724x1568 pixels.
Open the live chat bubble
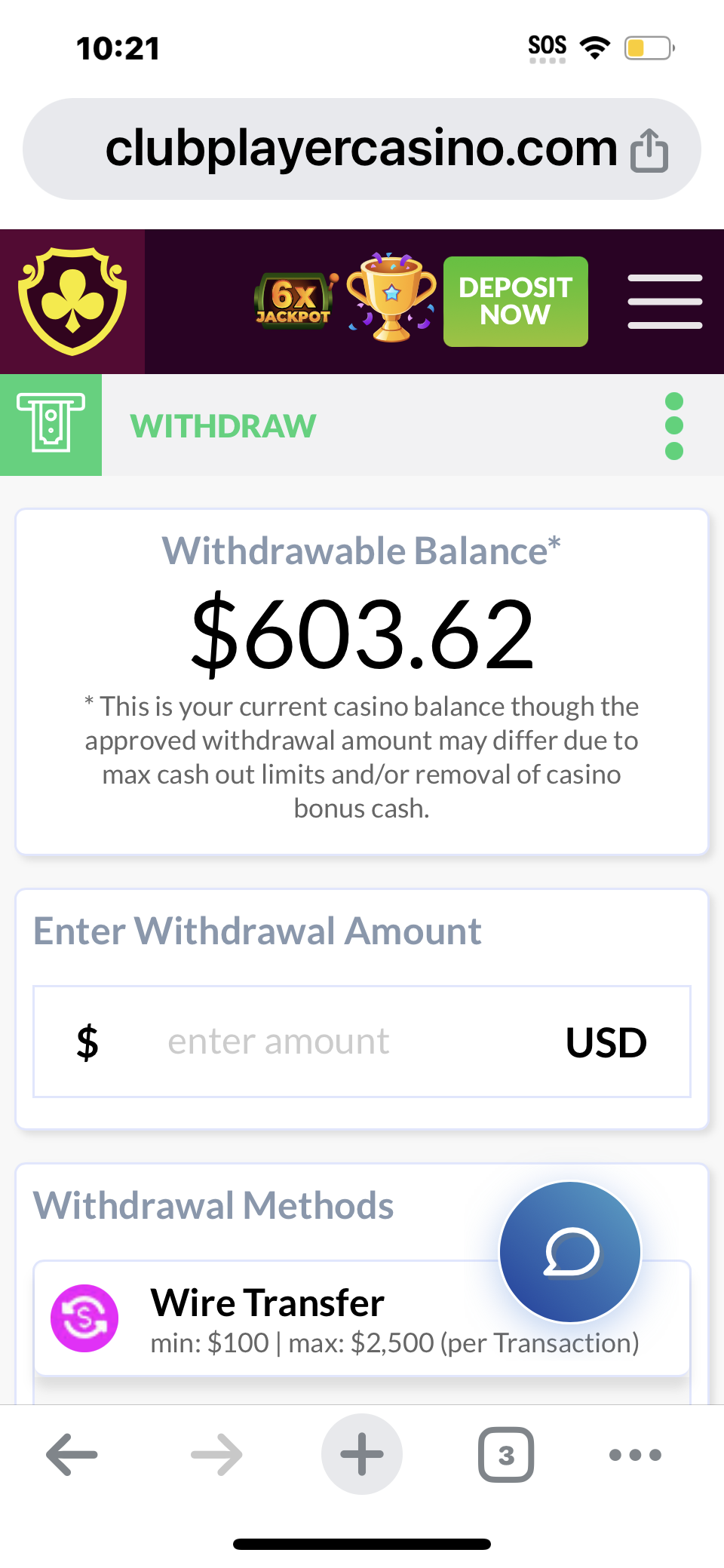570,1252
